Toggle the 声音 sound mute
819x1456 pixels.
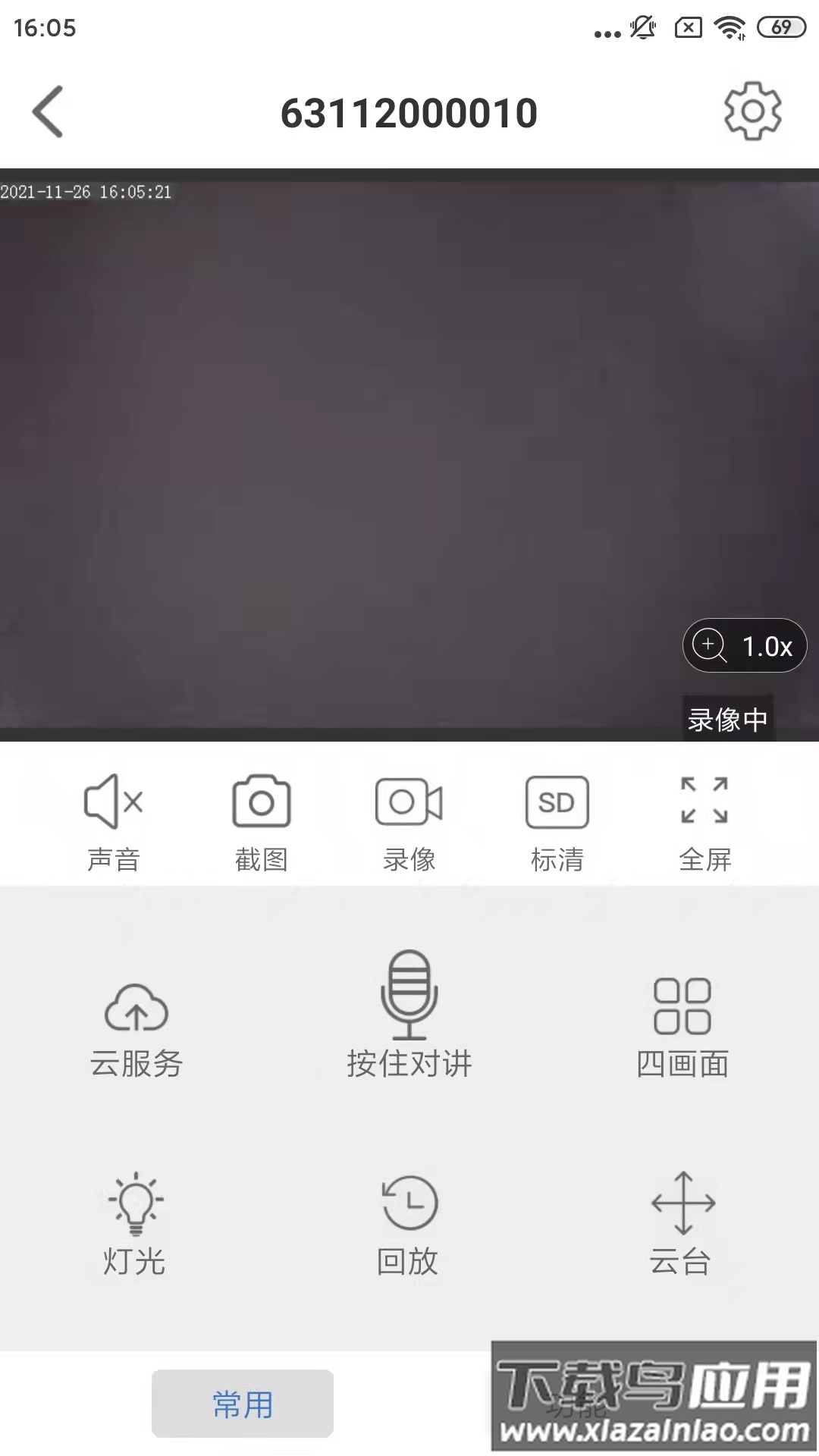point(113,821)
